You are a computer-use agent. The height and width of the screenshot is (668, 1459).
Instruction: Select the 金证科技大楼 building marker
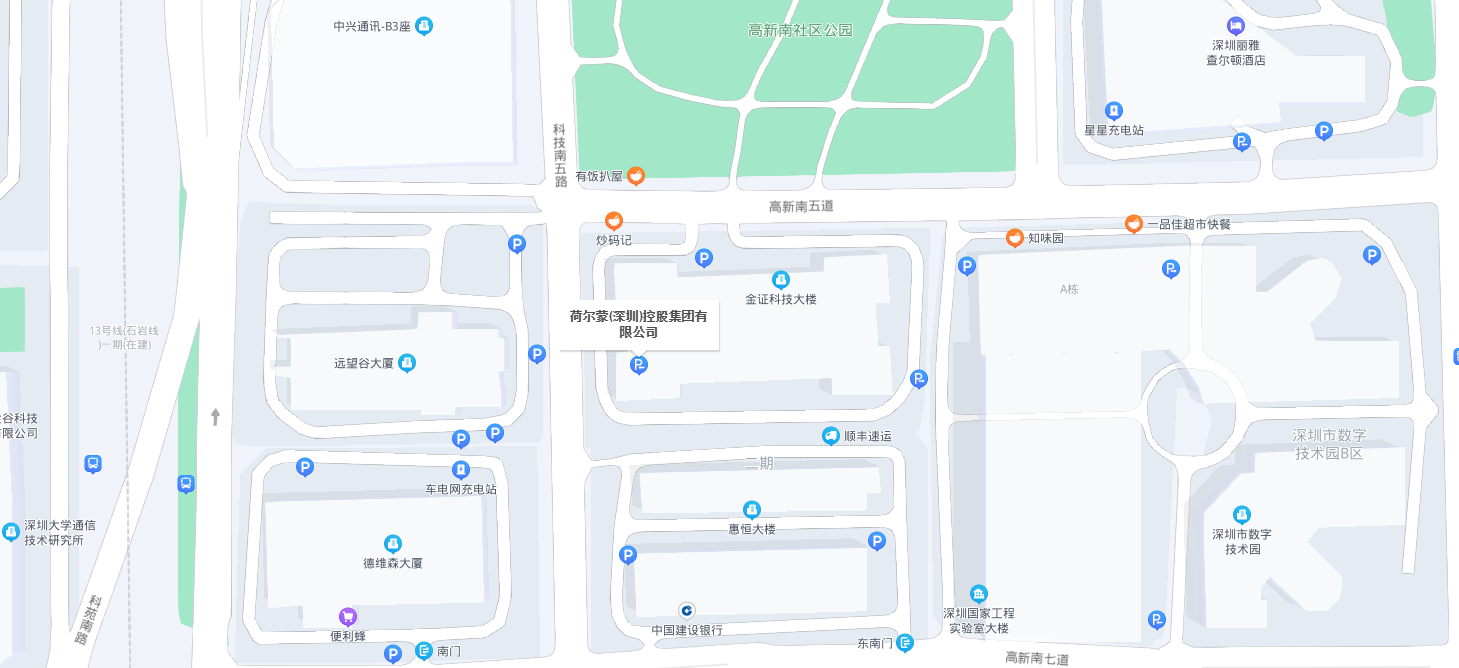click(781, 279)
